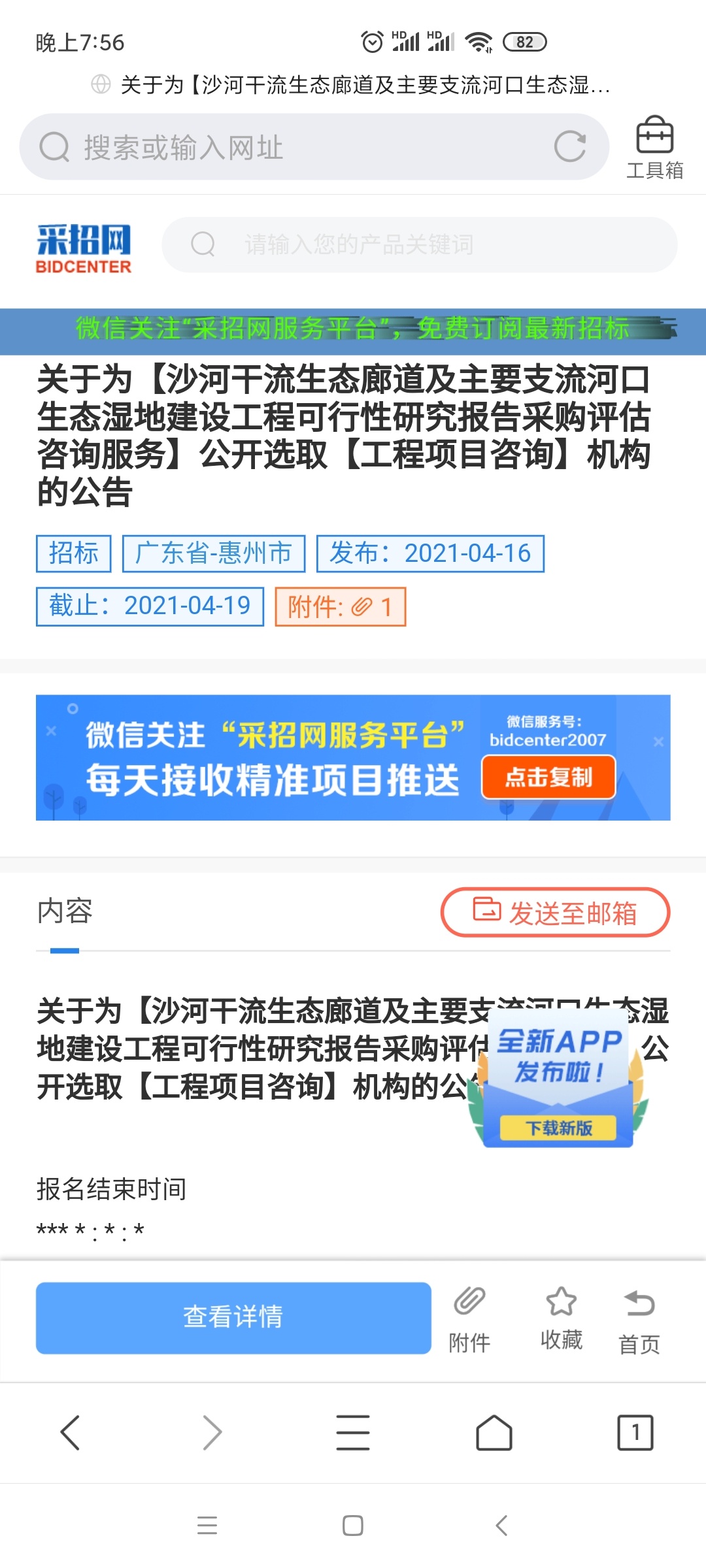The width and height of the screenshot is (706, 1568).
Task: Download the new app via 下载新版
Action: pos(558,1128)
